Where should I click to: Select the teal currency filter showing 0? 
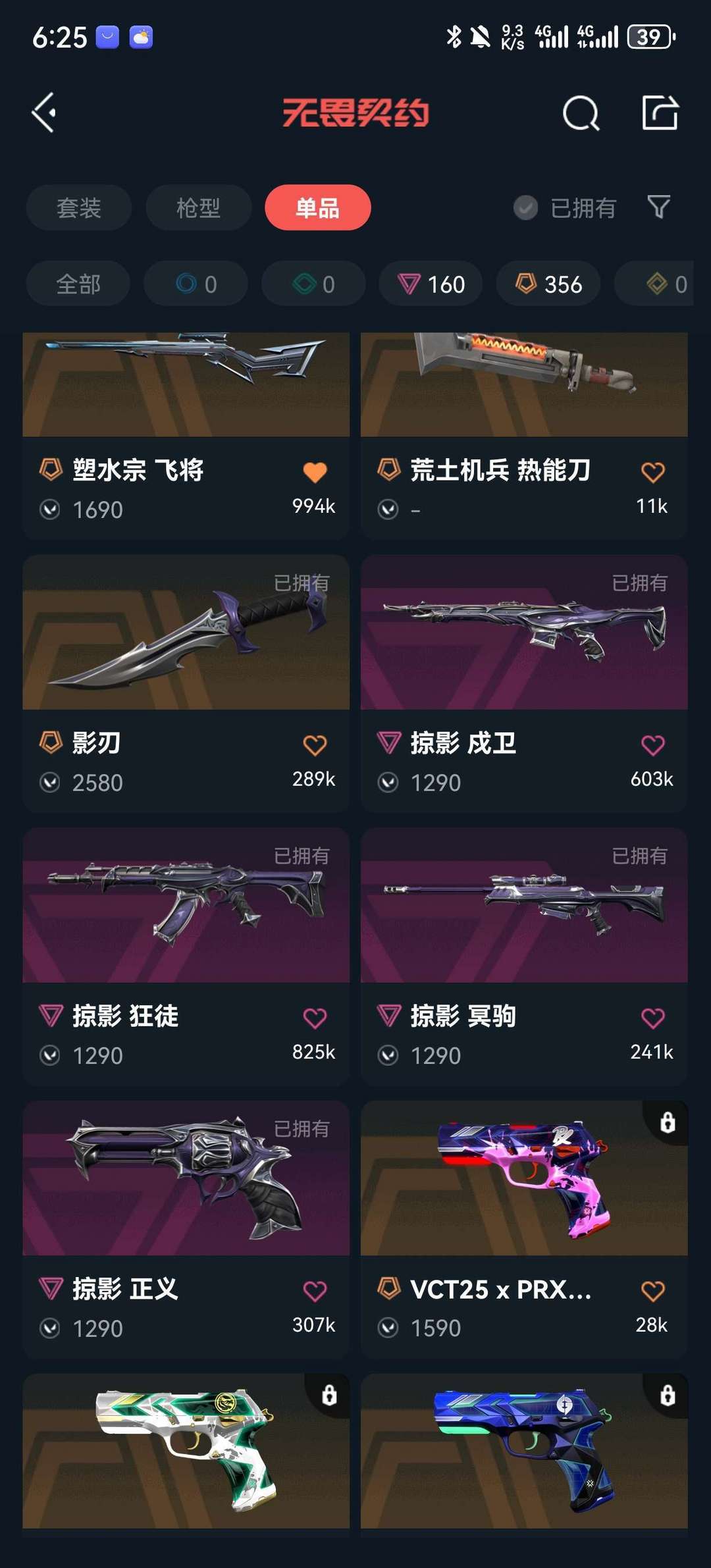tap(196, 284)
